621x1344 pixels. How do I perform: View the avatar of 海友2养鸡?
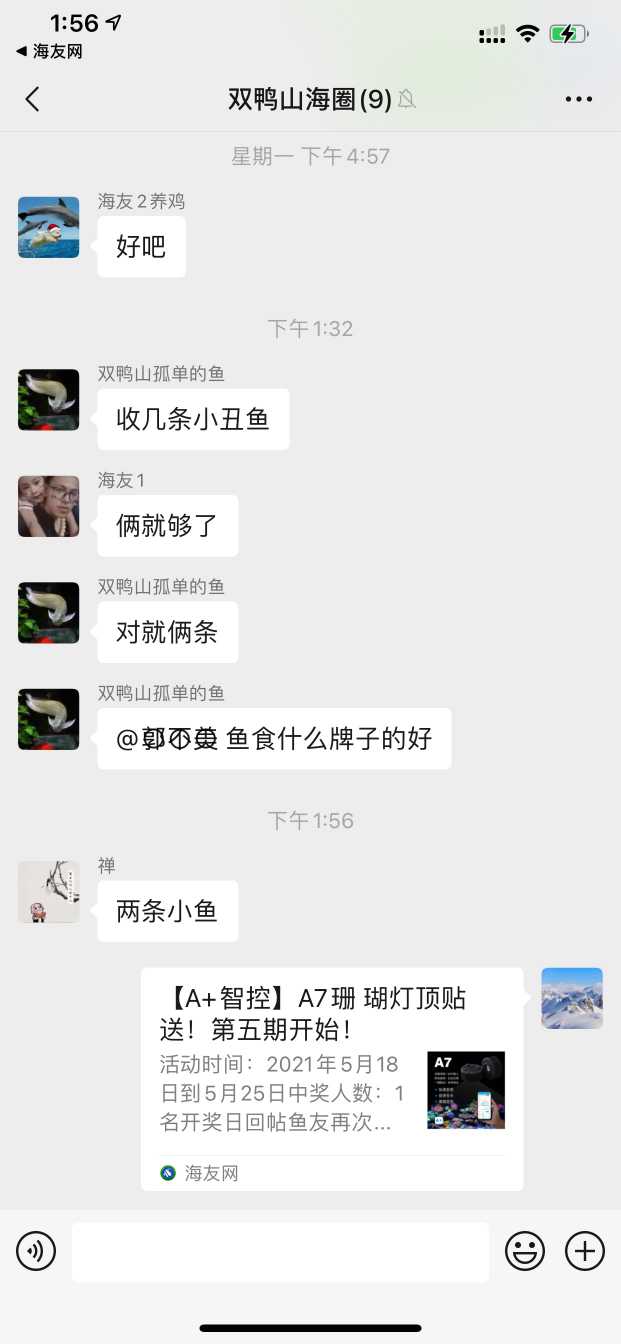coord(49,227)
